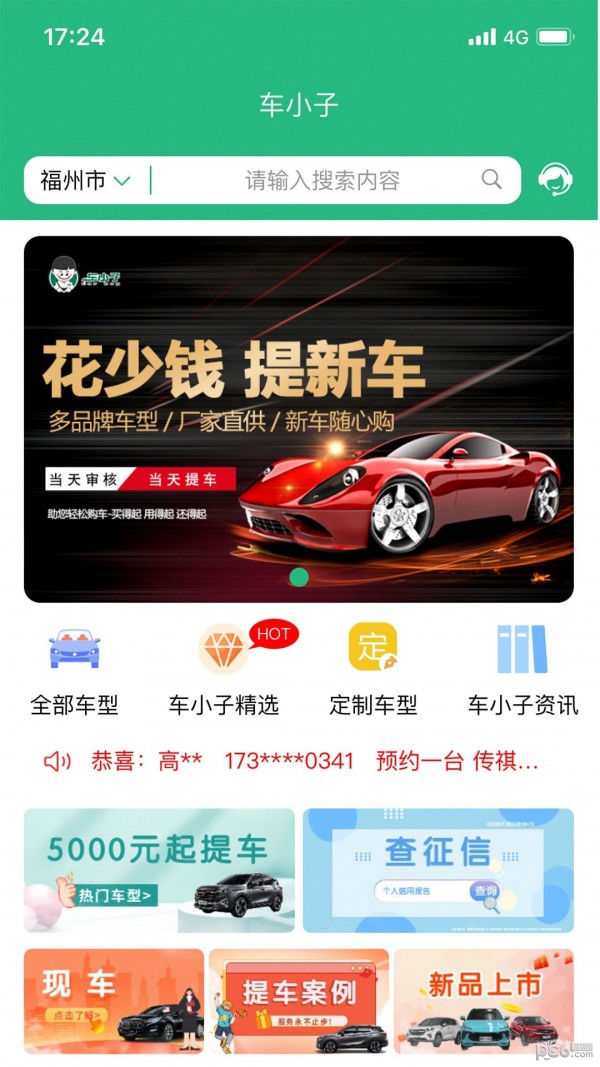This screenshot has width=600, height=1067.
Task: Tap the banner page indicator dot
Action: (x=298, y=577)
